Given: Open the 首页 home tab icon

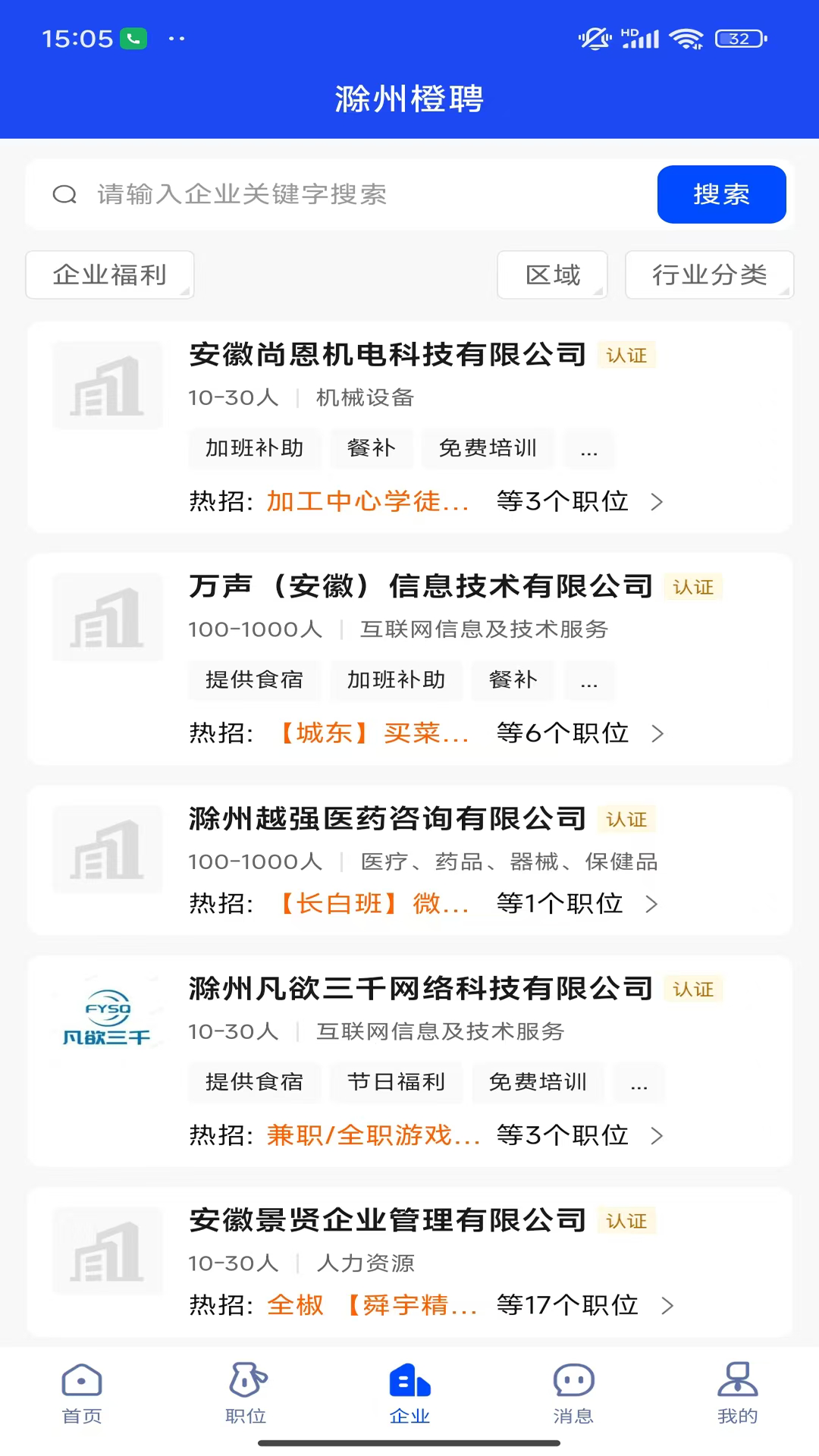Looking at the screenshot, I should [x=80, y=1382].
